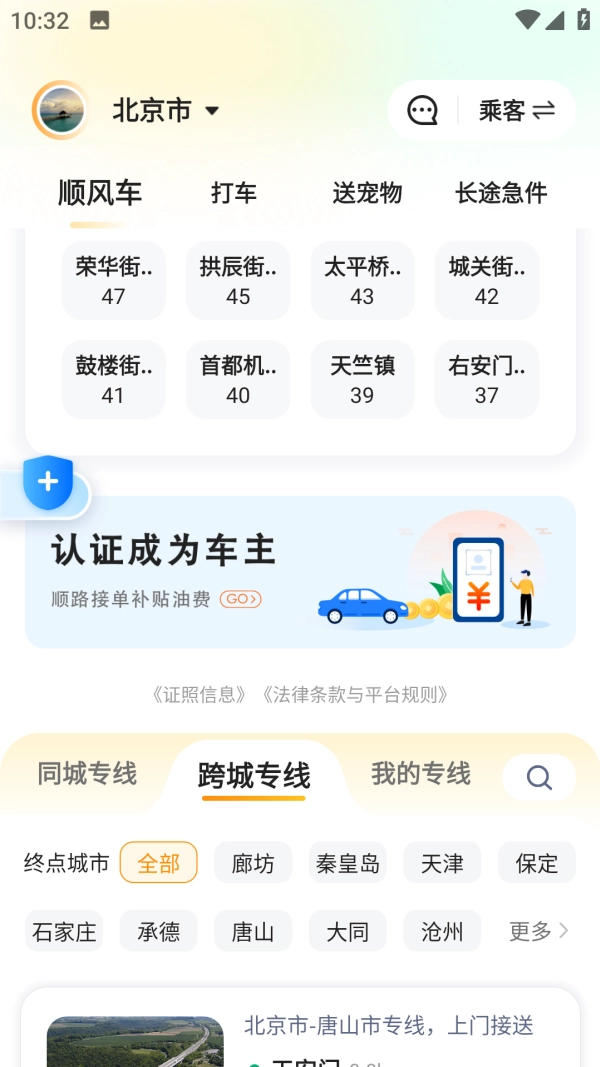Show 更多 destination cities
The image size is (600, 1067).
click(538, 931)
